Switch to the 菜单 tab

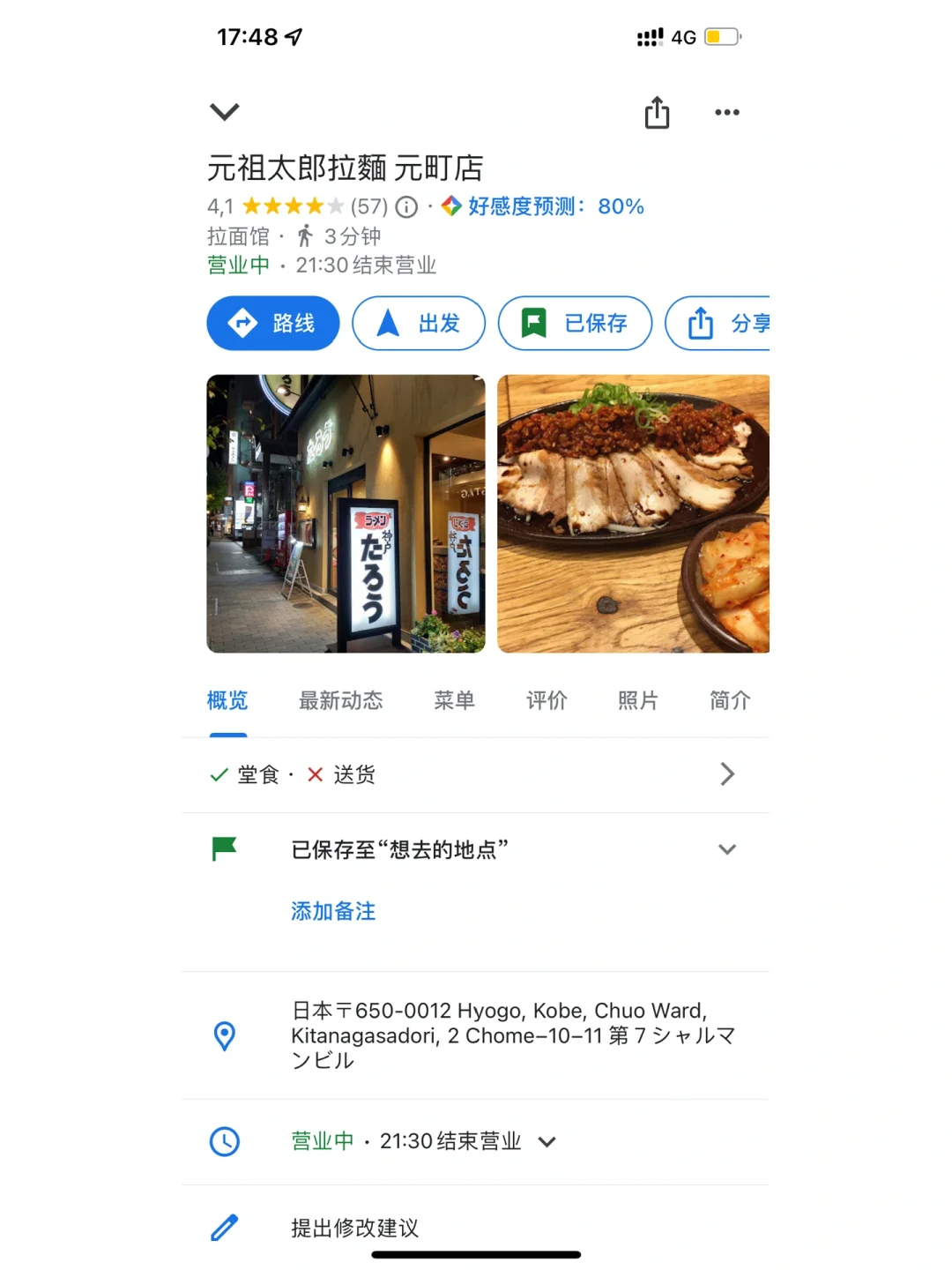click(x=455, y=701)
